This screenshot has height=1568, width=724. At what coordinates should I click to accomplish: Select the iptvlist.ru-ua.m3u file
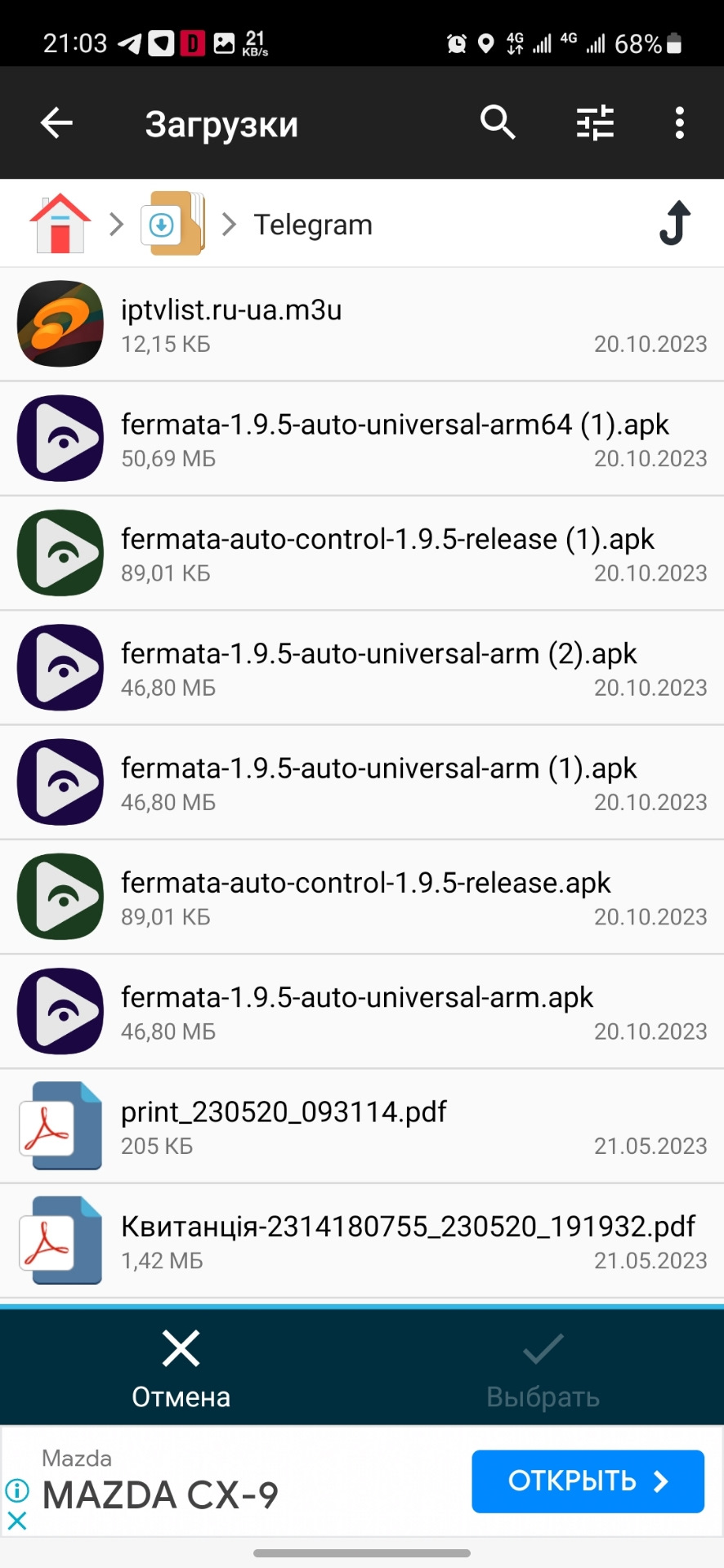pyautogui.click(x=361, y=324)
